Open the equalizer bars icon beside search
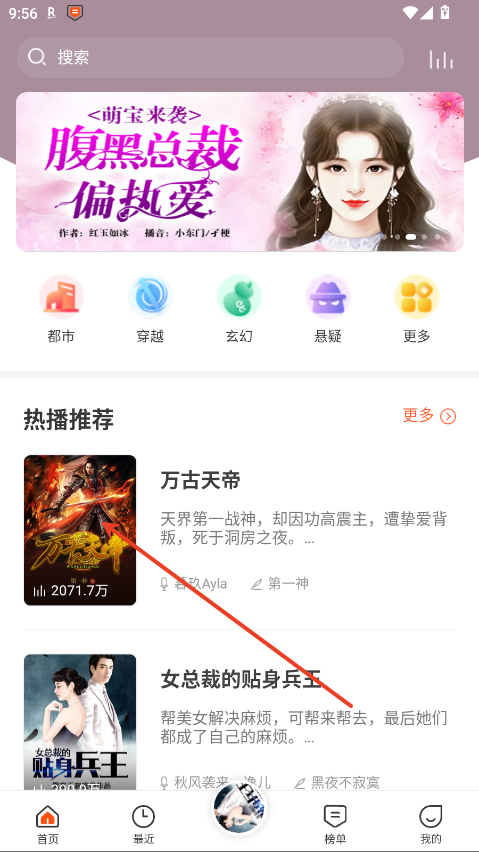The image size is (479, 852). [x=441, y=59]
